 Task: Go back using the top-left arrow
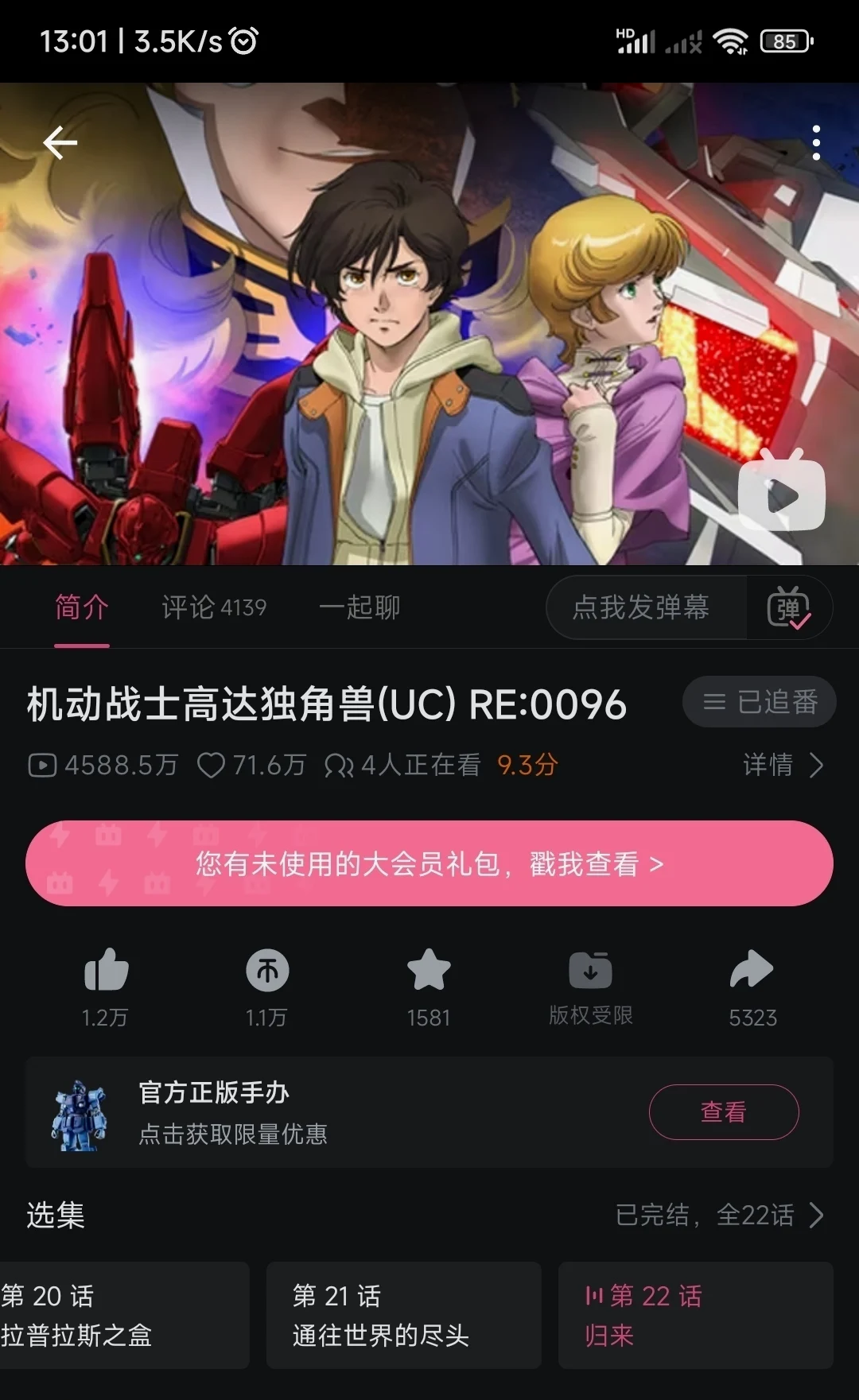(x=60, y=143)
